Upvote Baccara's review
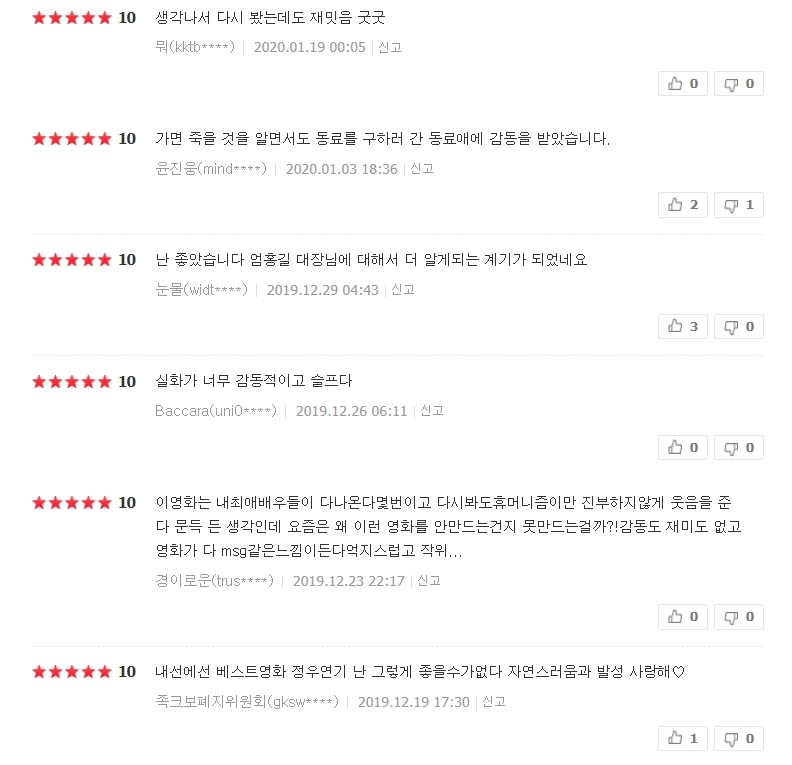The image size is (792, 765). pyautogui.click(x=683, y=447)
